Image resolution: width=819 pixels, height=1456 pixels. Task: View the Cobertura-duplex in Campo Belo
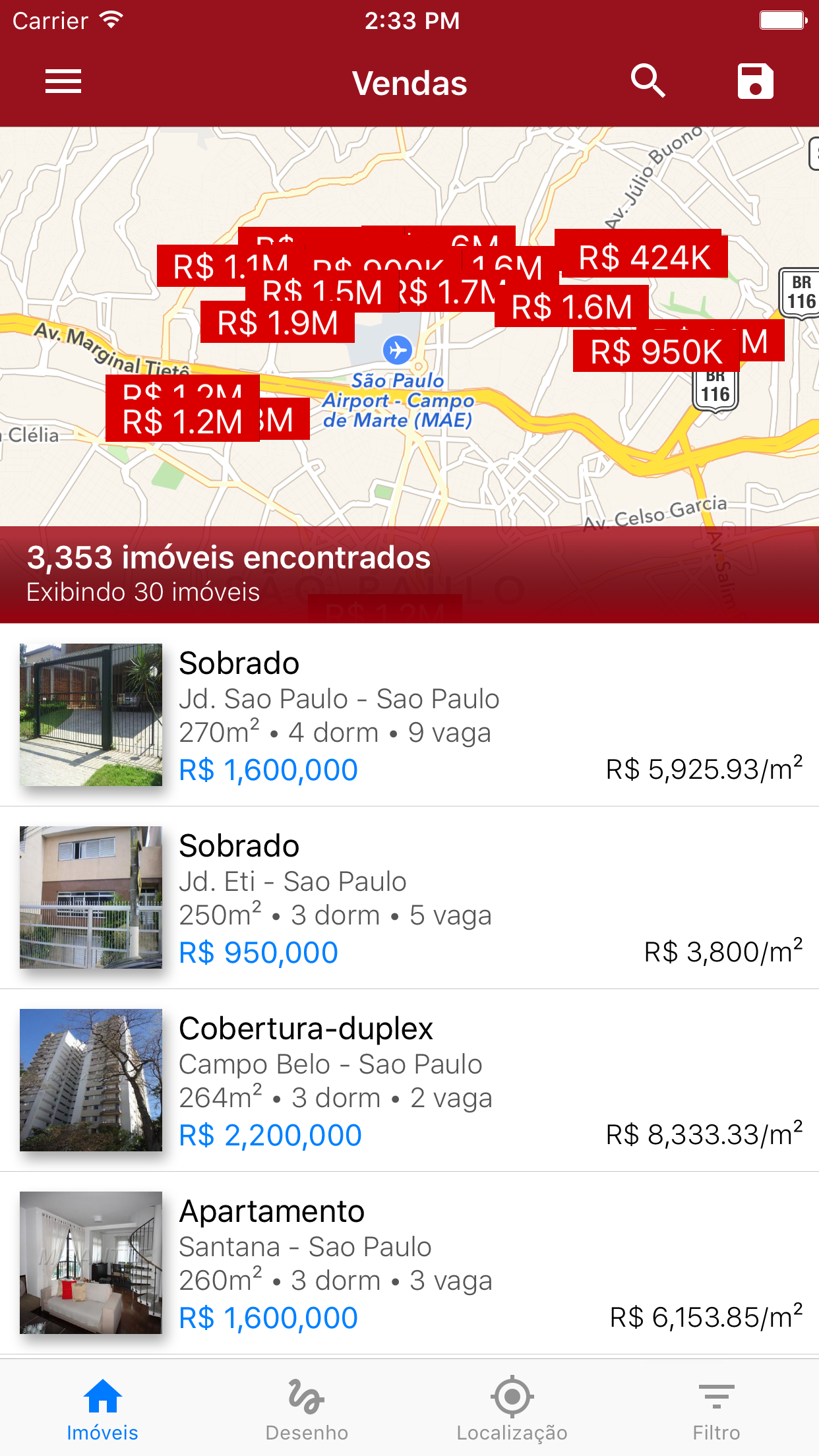coord(409,1080)
